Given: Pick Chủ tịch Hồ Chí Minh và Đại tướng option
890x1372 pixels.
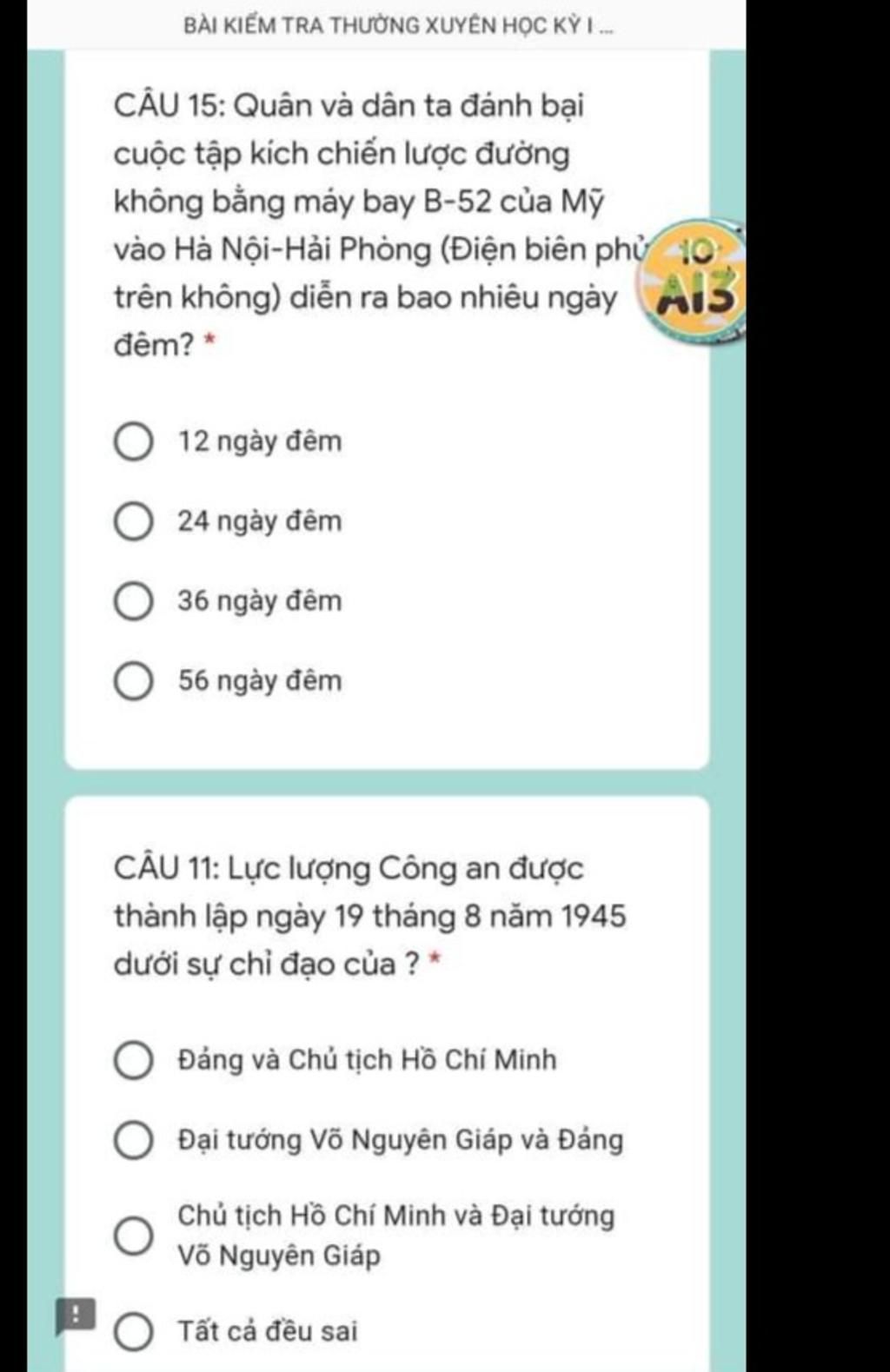Looking at the screenshot, I should tap(134, 1235).
